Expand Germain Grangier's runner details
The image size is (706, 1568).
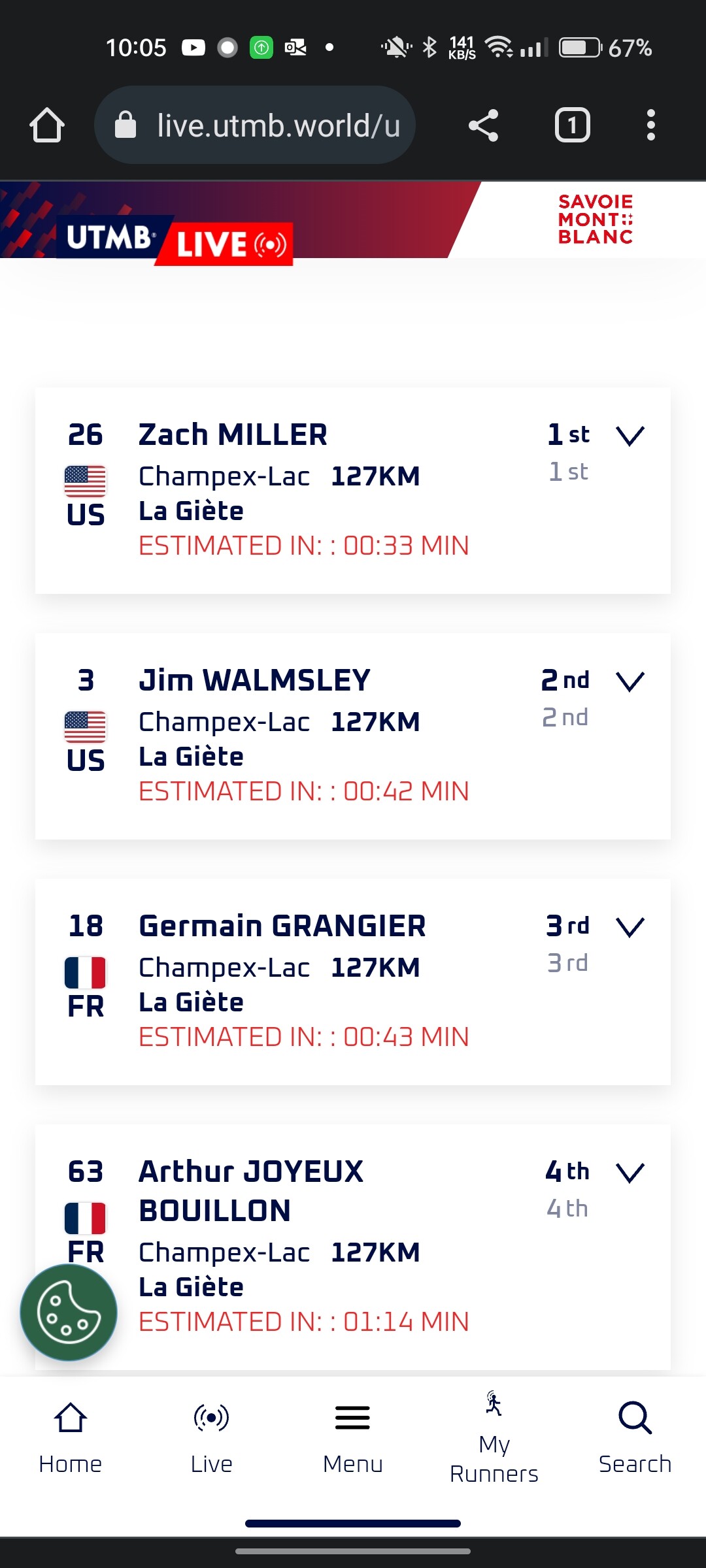631,927
